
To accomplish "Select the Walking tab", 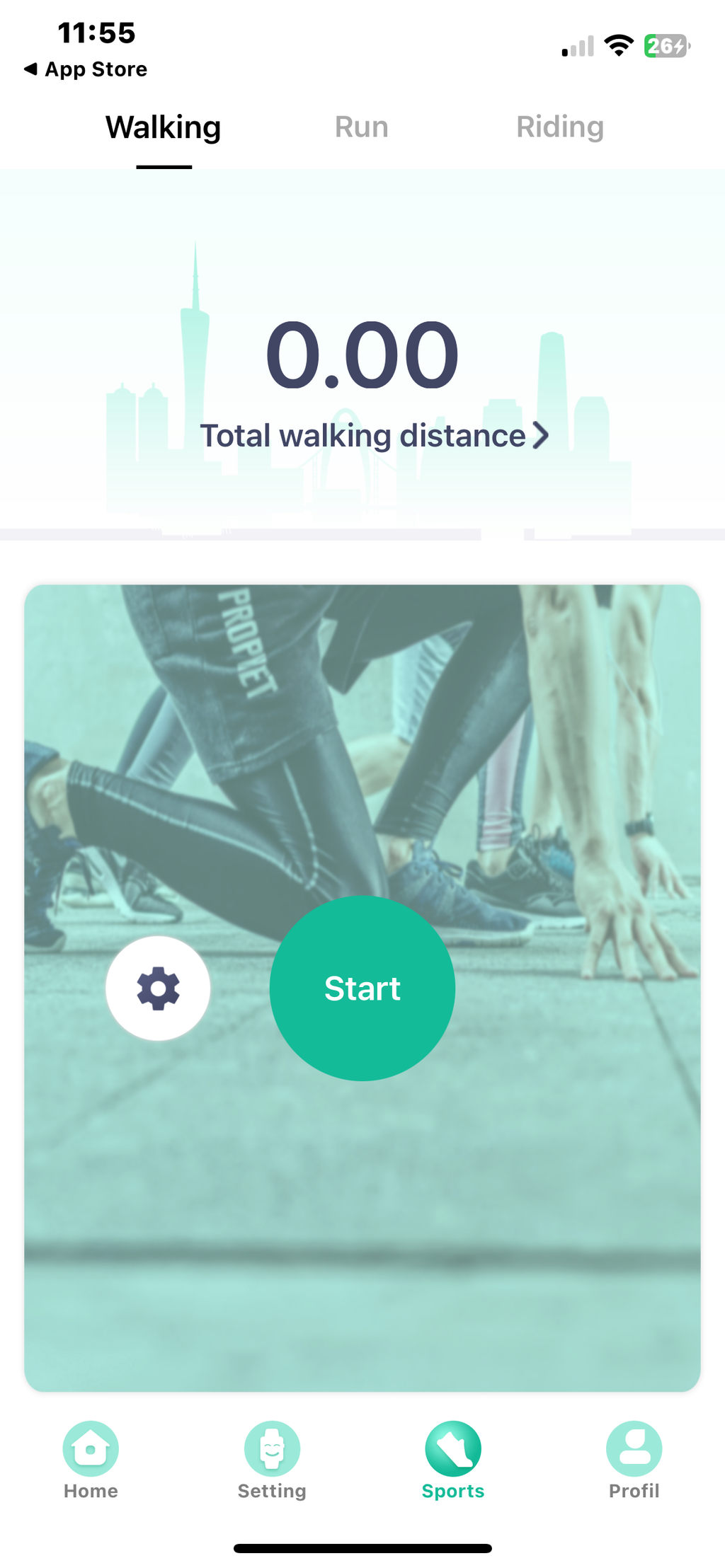I will click(164, 127).
